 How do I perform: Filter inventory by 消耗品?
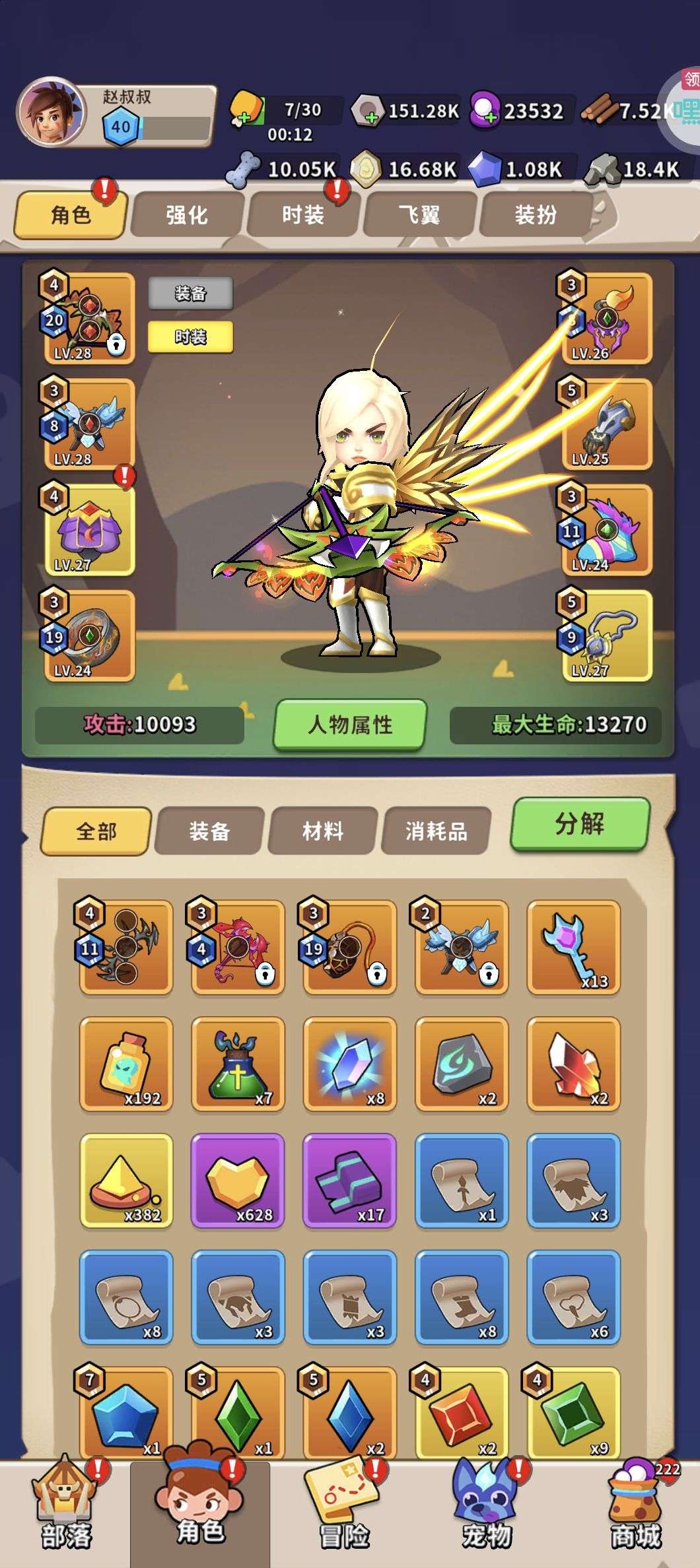tap(436, 831)
